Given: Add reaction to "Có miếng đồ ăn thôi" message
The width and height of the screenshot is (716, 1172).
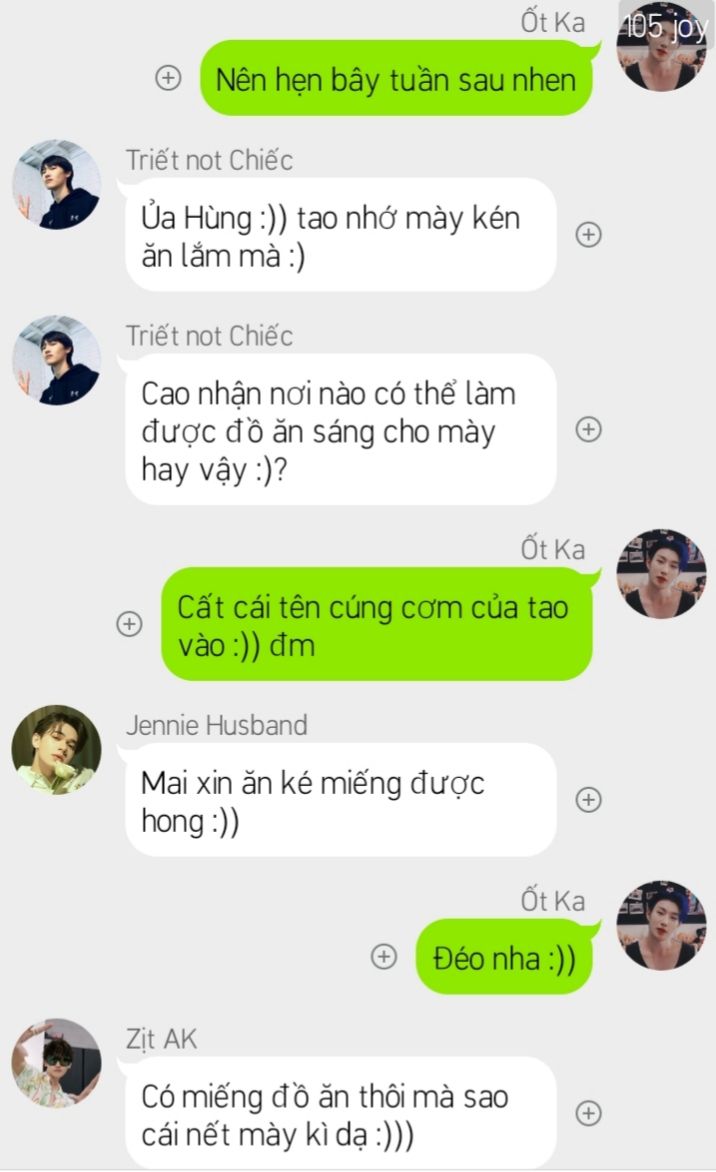Looking at the screenshot, I should pyautogui.click(x=589, y=1112).
